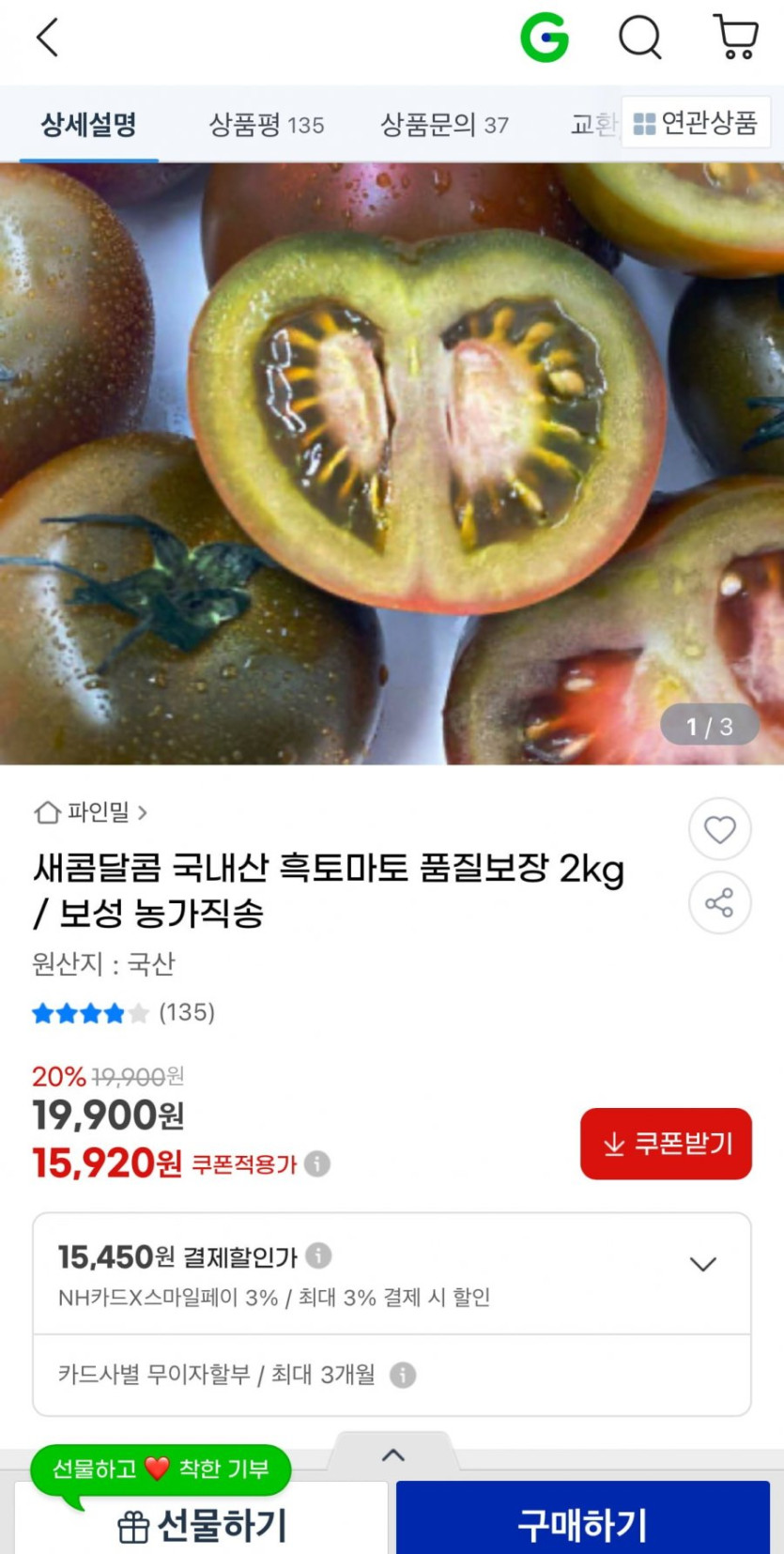This screenshot has width=784, height=1554.
Task: Show info for 카드사별 무이자할부
Action: click(x=403, y=1376)
